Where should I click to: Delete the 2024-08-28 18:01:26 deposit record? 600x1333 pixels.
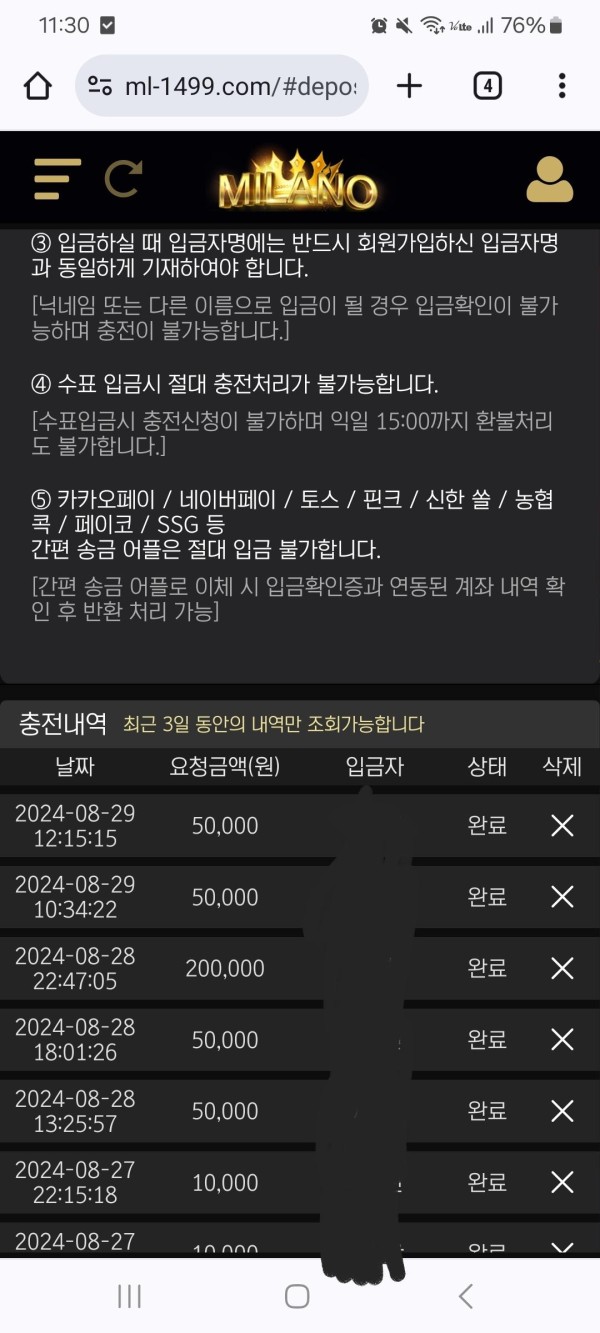pyautogui.click(x=562, y=1040)
